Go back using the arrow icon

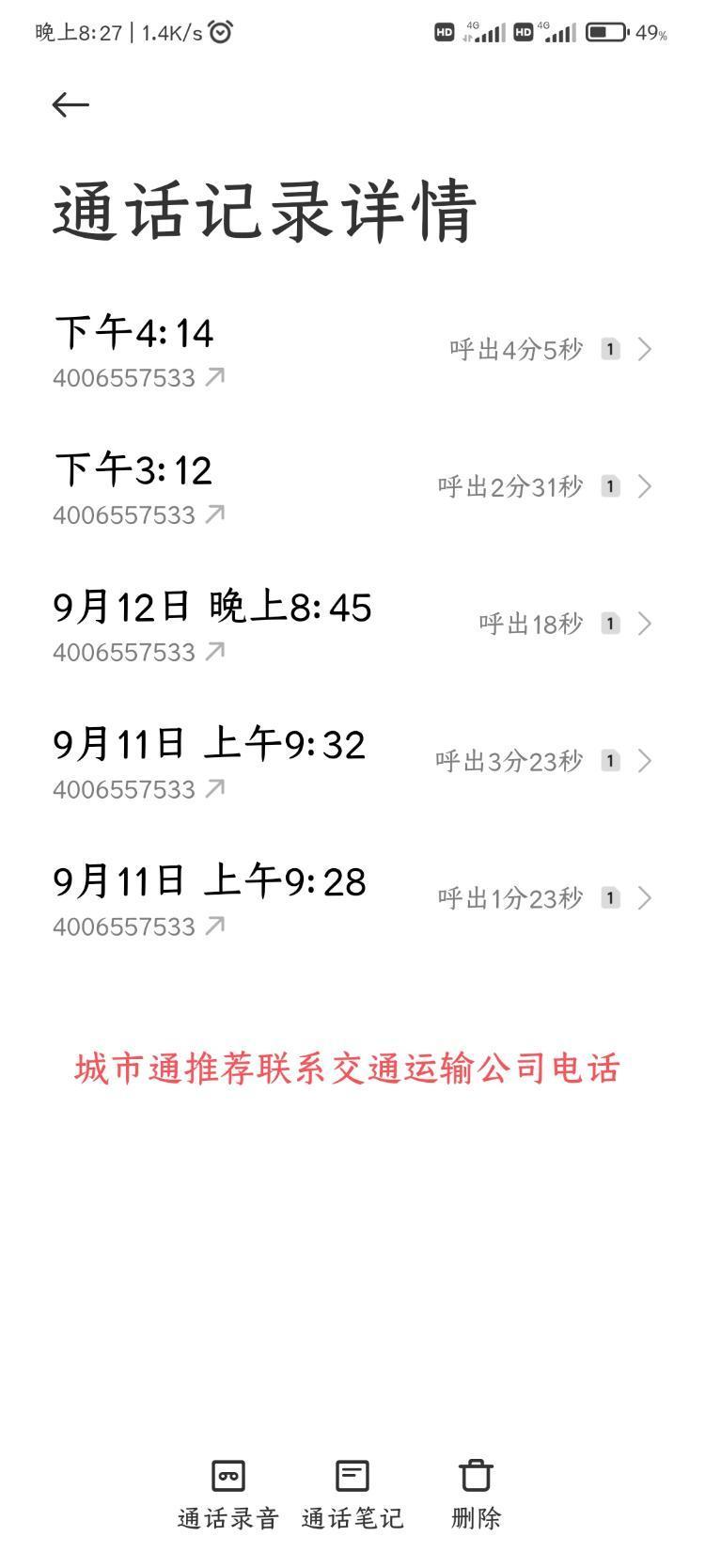pos(70,104)
